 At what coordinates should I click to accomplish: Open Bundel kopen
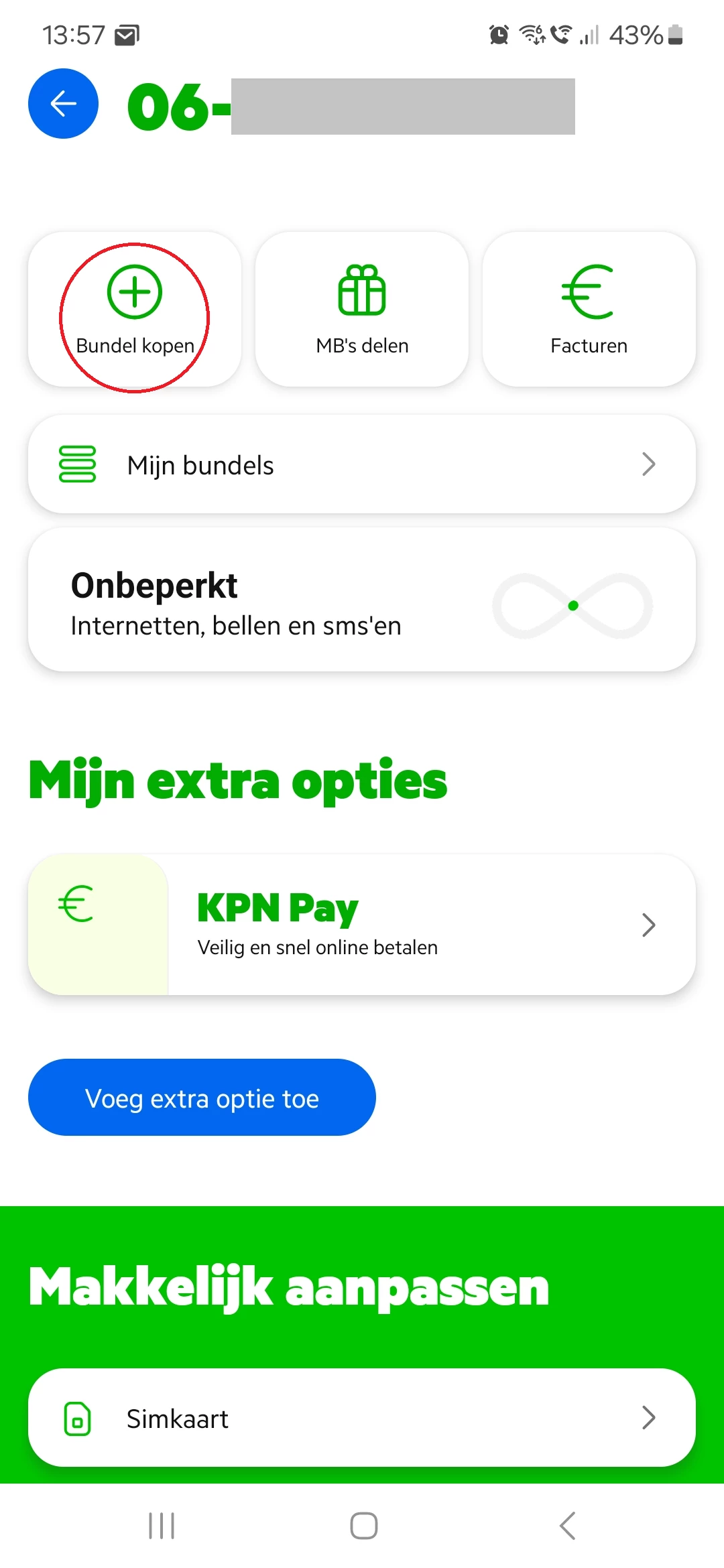135,310
